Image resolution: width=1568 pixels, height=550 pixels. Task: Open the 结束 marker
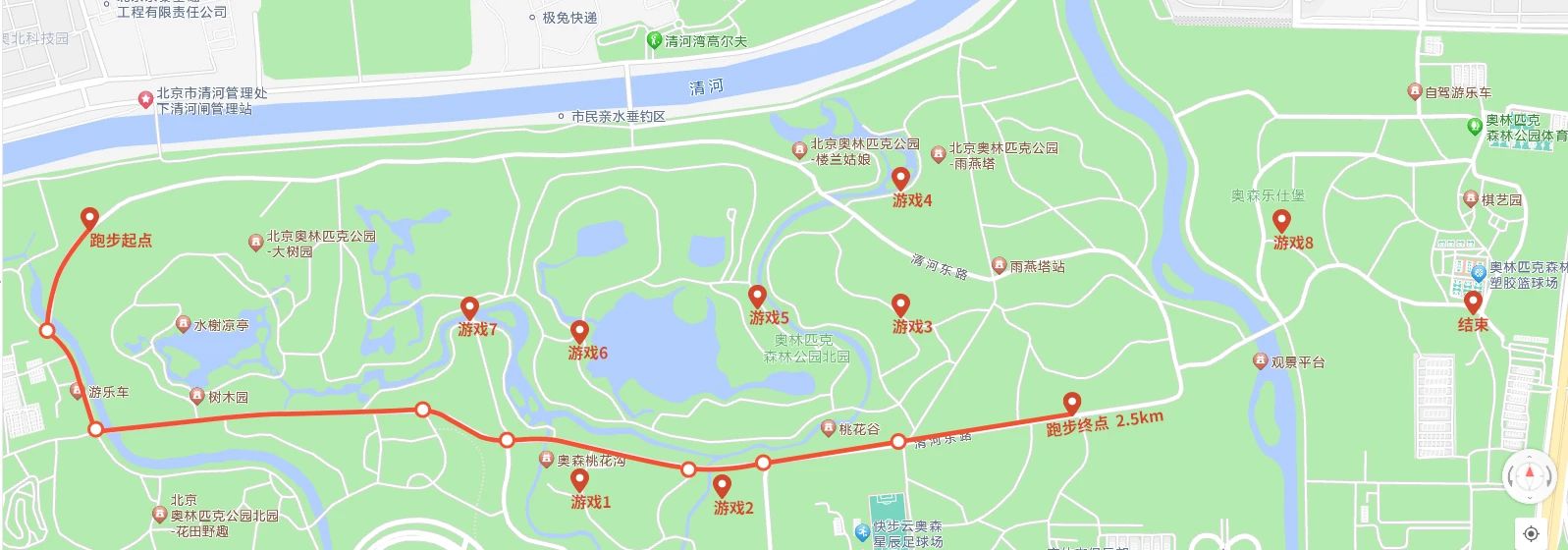(1473, 303)
